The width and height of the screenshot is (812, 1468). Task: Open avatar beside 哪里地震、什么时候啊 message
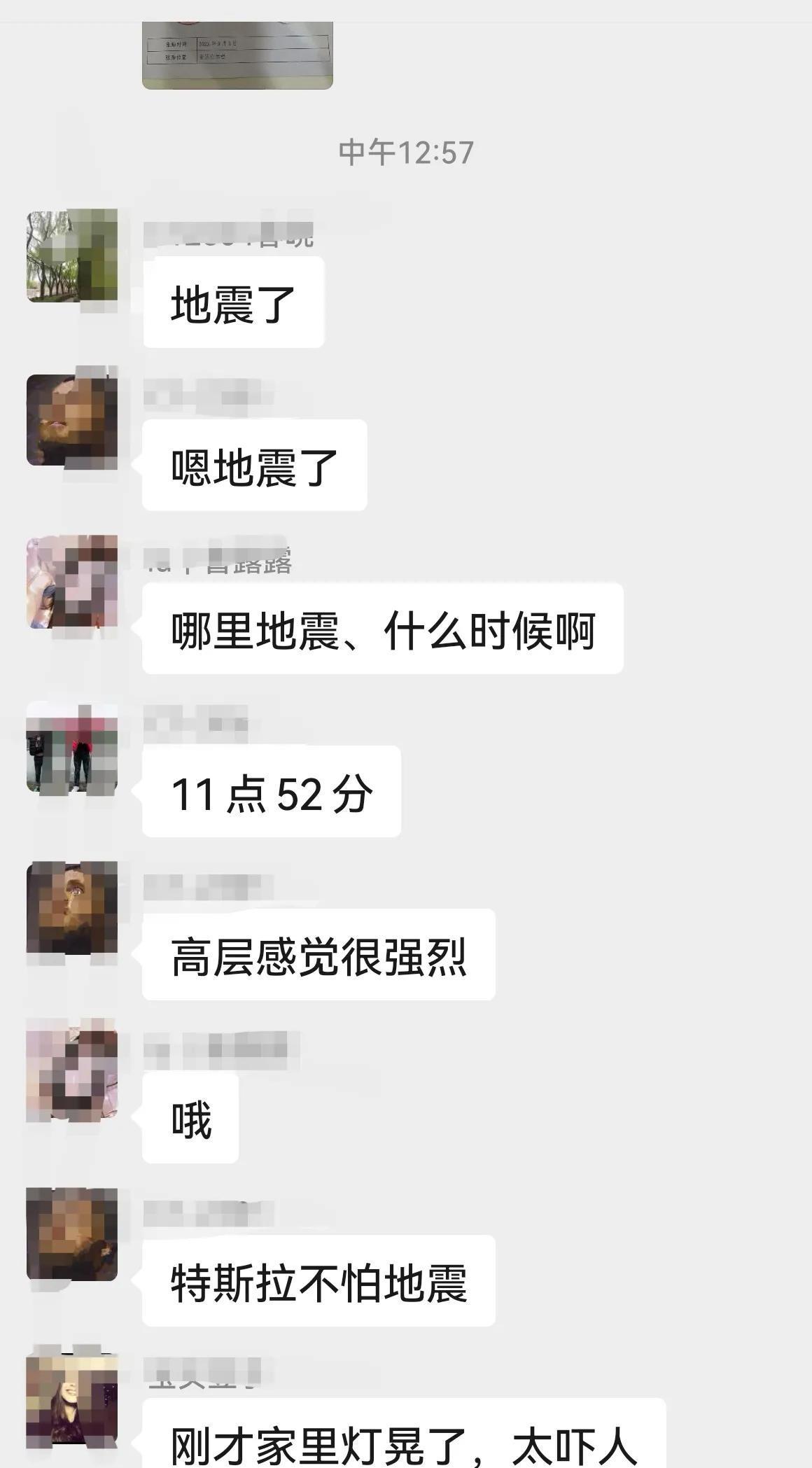click(x=71, y=582)
